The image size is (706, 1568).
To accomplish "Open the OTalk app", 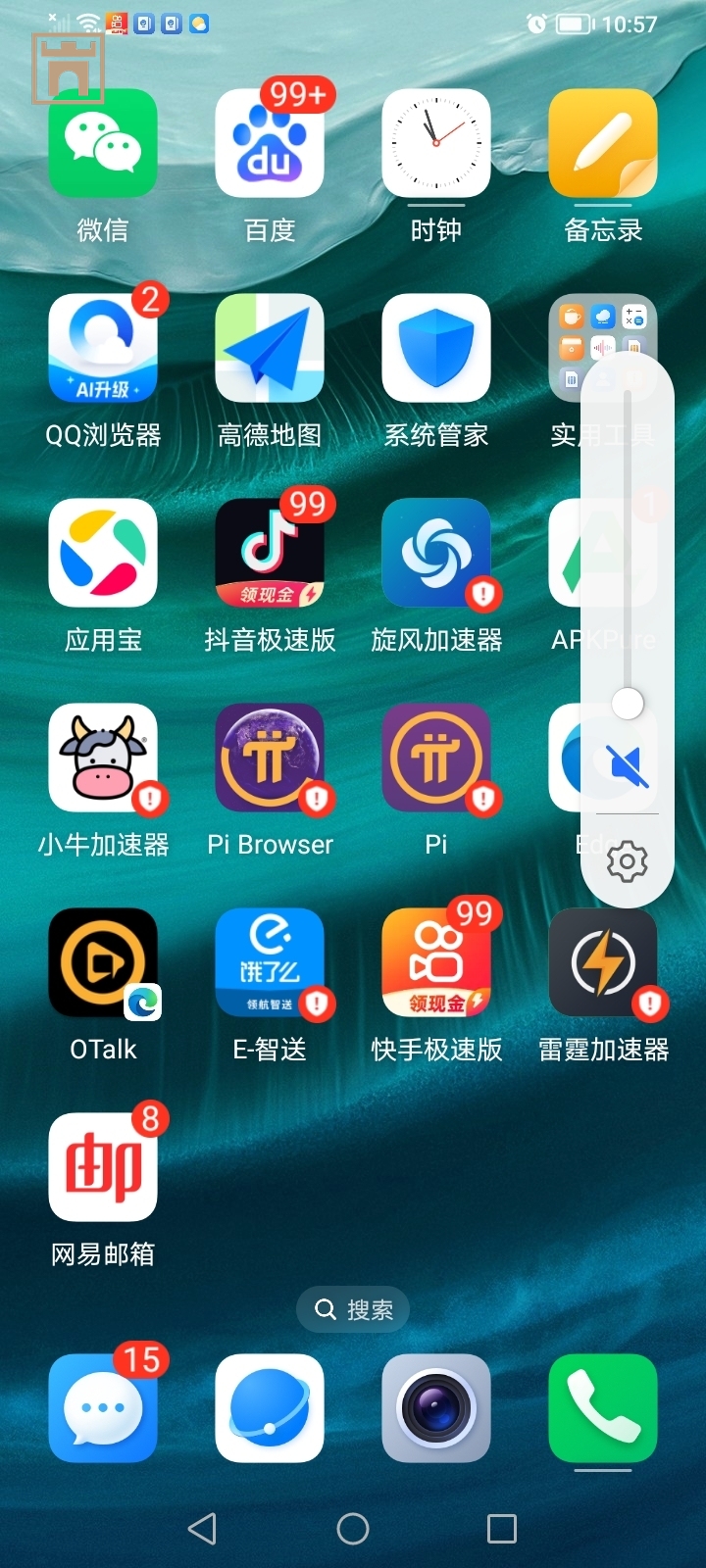I will [103, 962].
